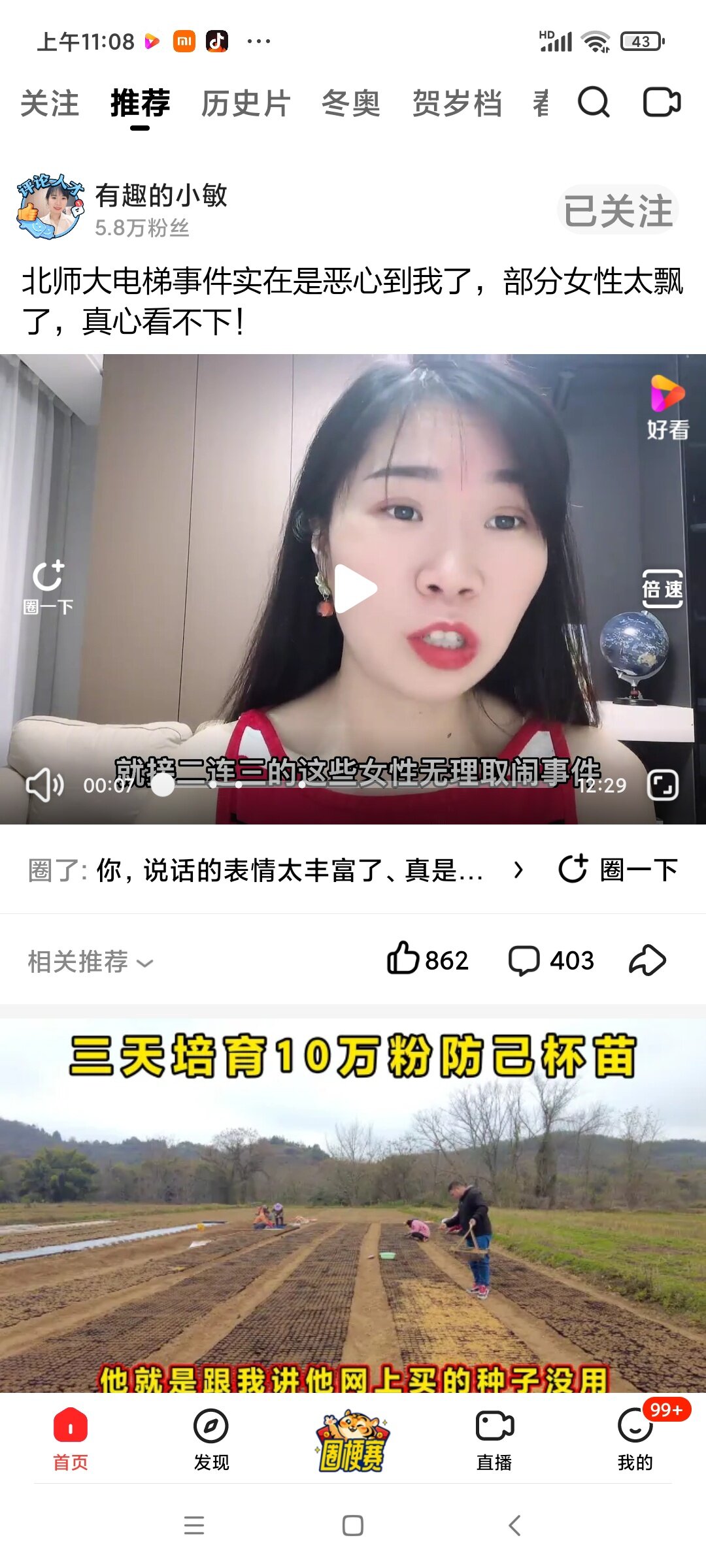Switch to the 关注 tab
This screenshot has width=706, height=1568.
(x=50, y=103)
